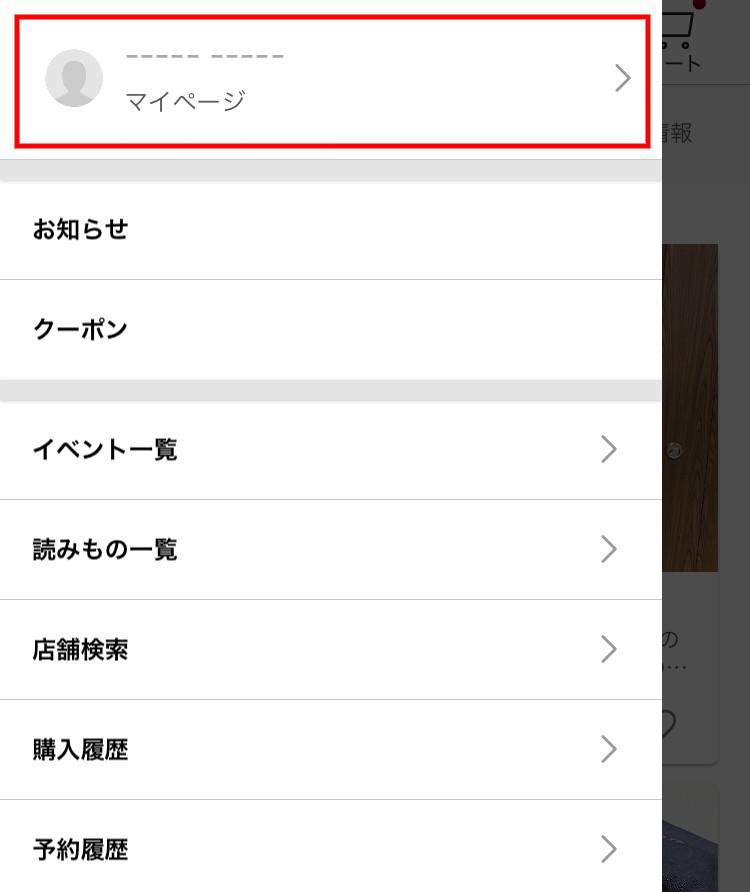750x892 pixels.
Task: View 購入履歴 purchase history
Action: (330, 750)
